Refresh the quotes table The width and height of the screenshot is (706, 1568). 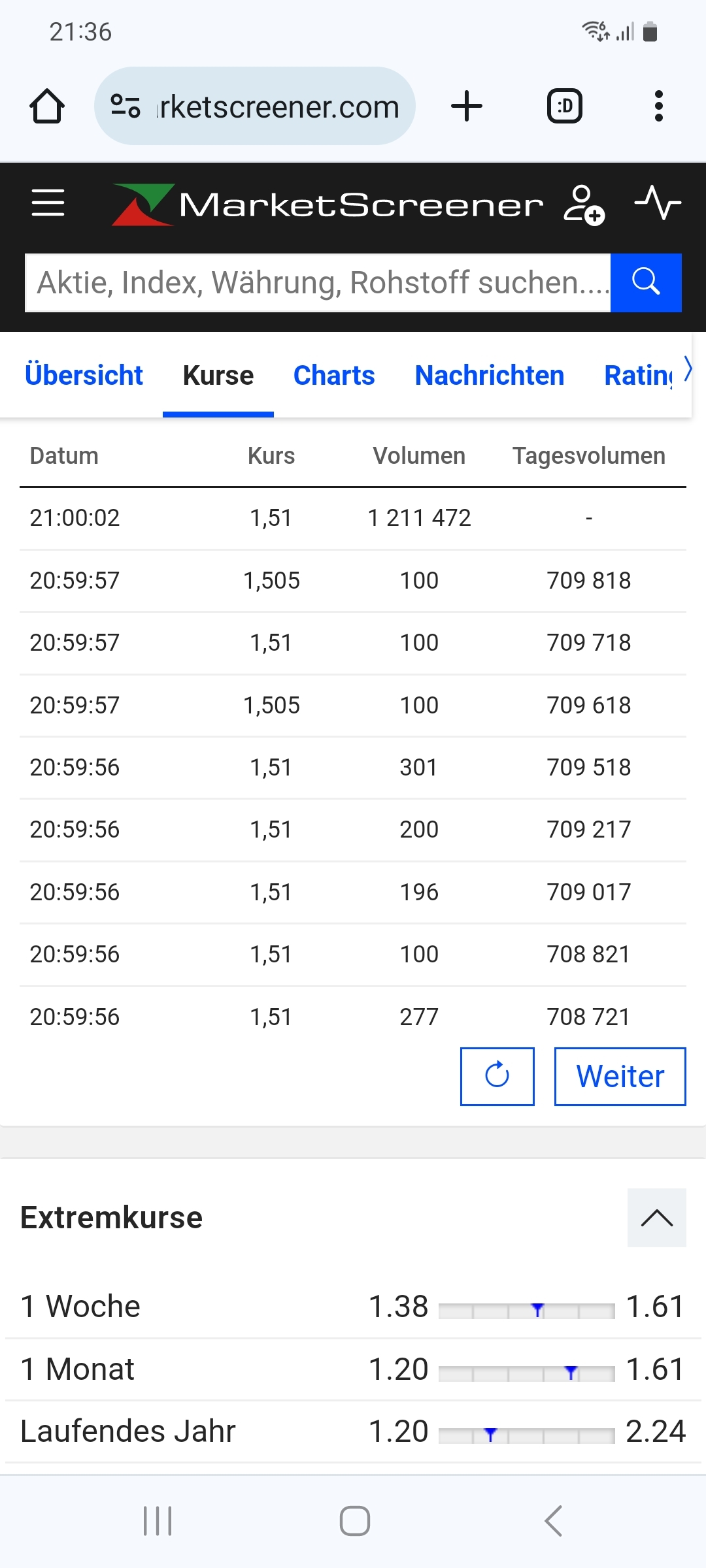click(x=497, y=1075)
